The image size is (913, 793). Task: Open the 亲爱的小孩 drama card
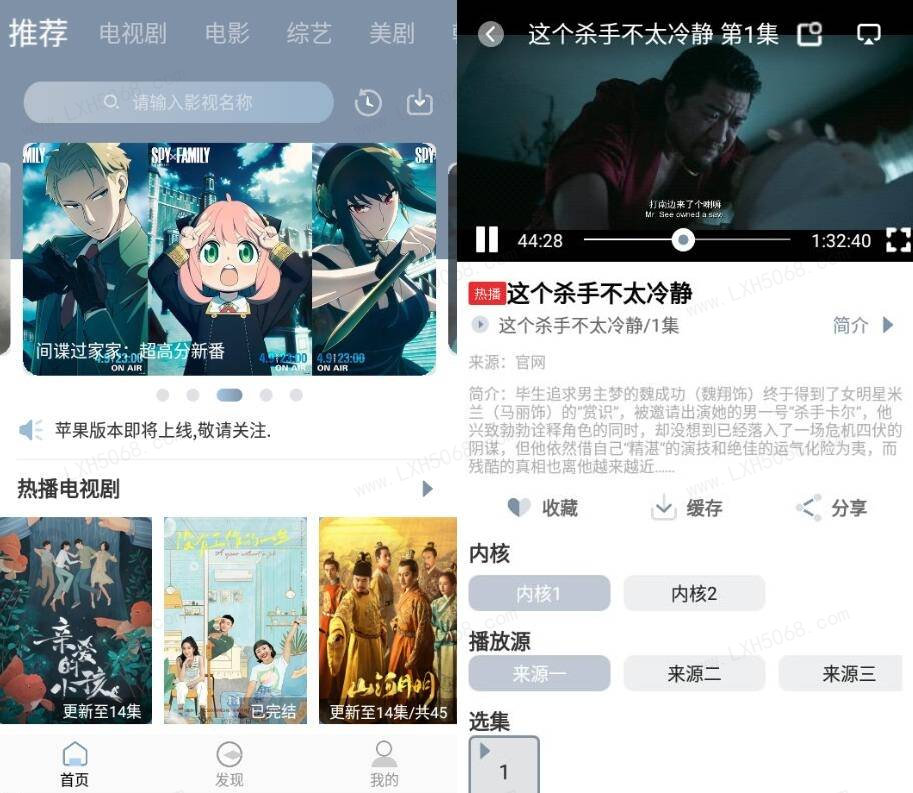tap(76, 620)
